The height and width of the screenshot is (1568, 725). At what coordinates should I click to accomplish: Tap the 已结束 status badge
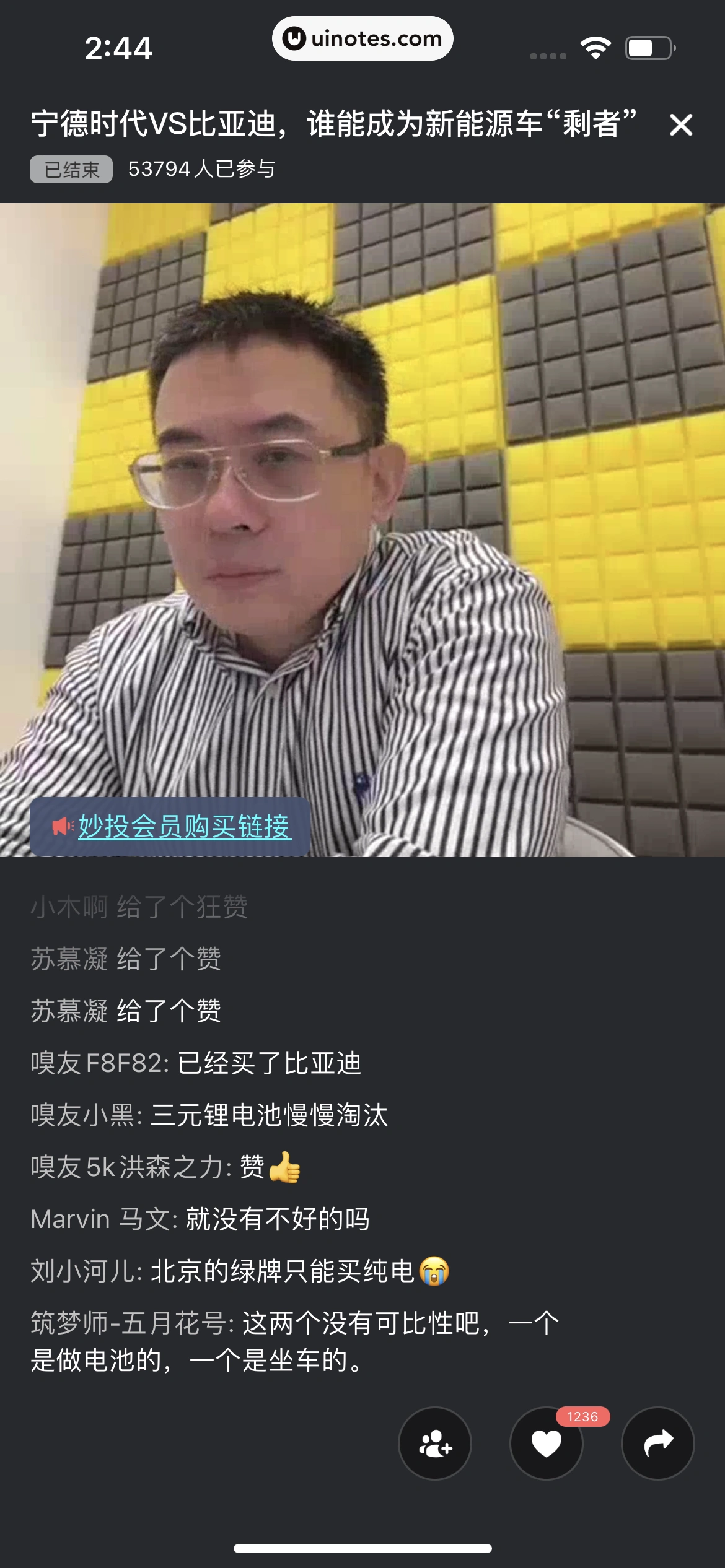point(71,168)
